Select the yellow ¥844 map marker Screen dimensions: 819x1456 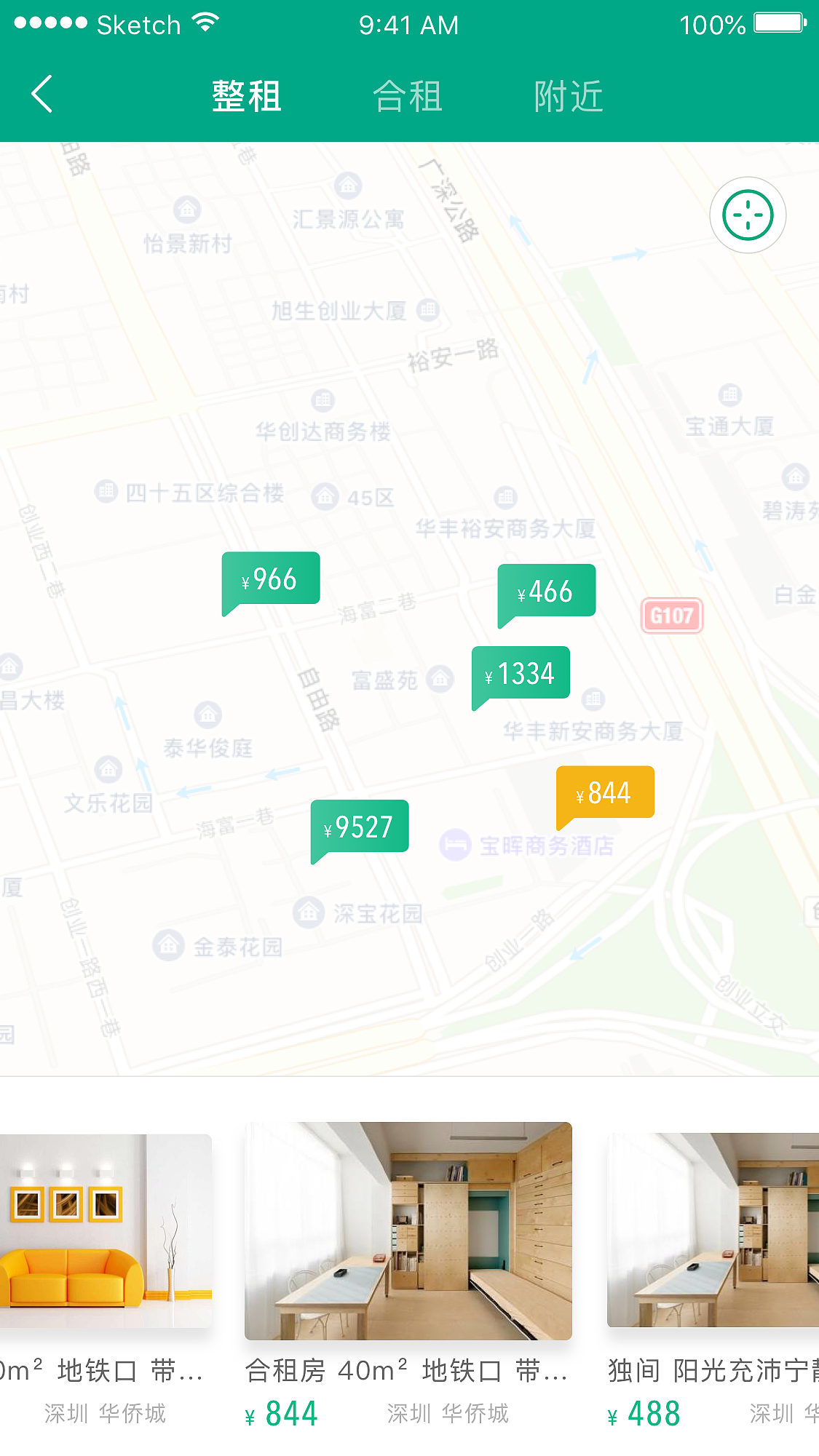pyautogui.click(x=604, y=793)
